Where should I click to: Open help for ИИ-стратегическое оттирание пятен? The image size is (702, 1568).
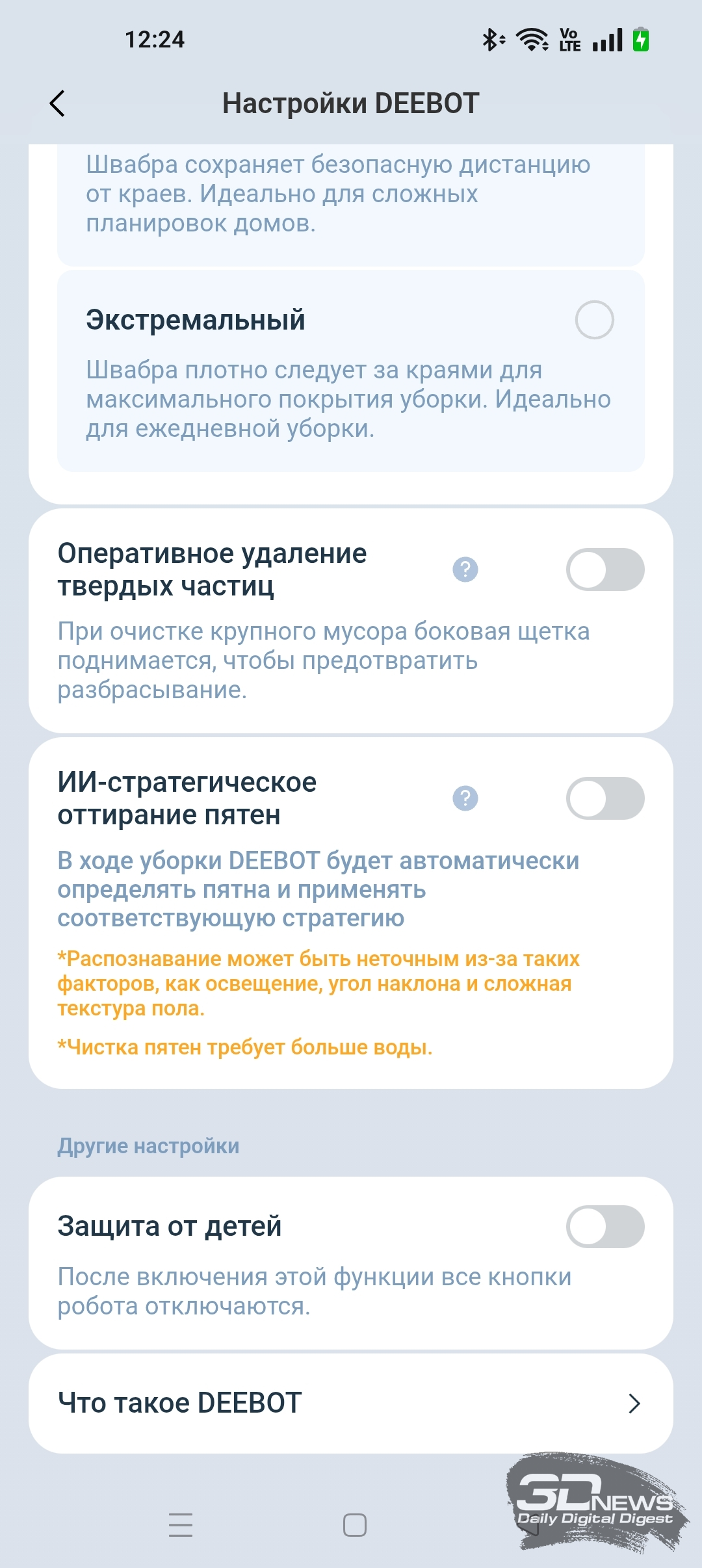[465, 798]
